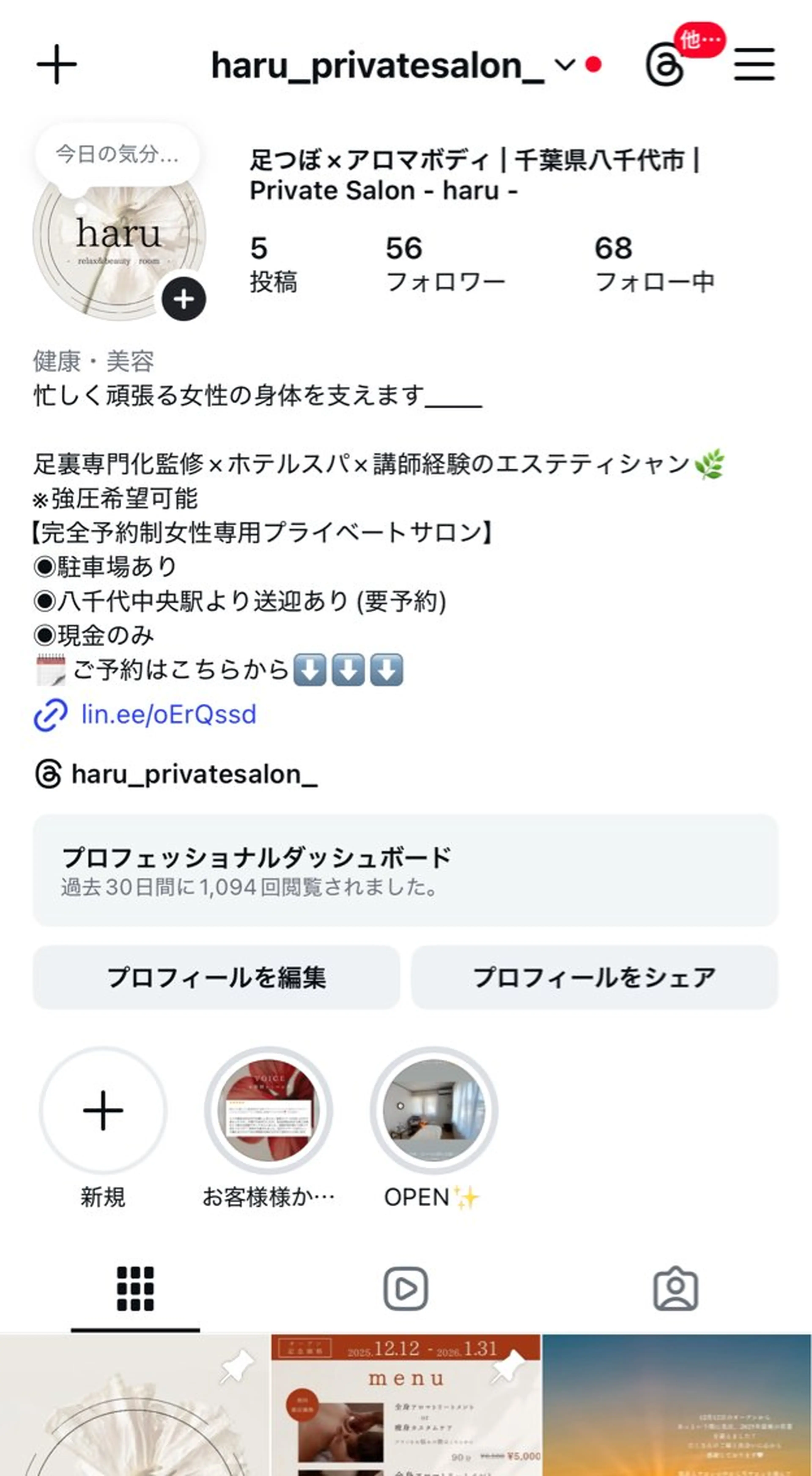Open the Threads profile haru_privatesalon_ link

(194, 774)
